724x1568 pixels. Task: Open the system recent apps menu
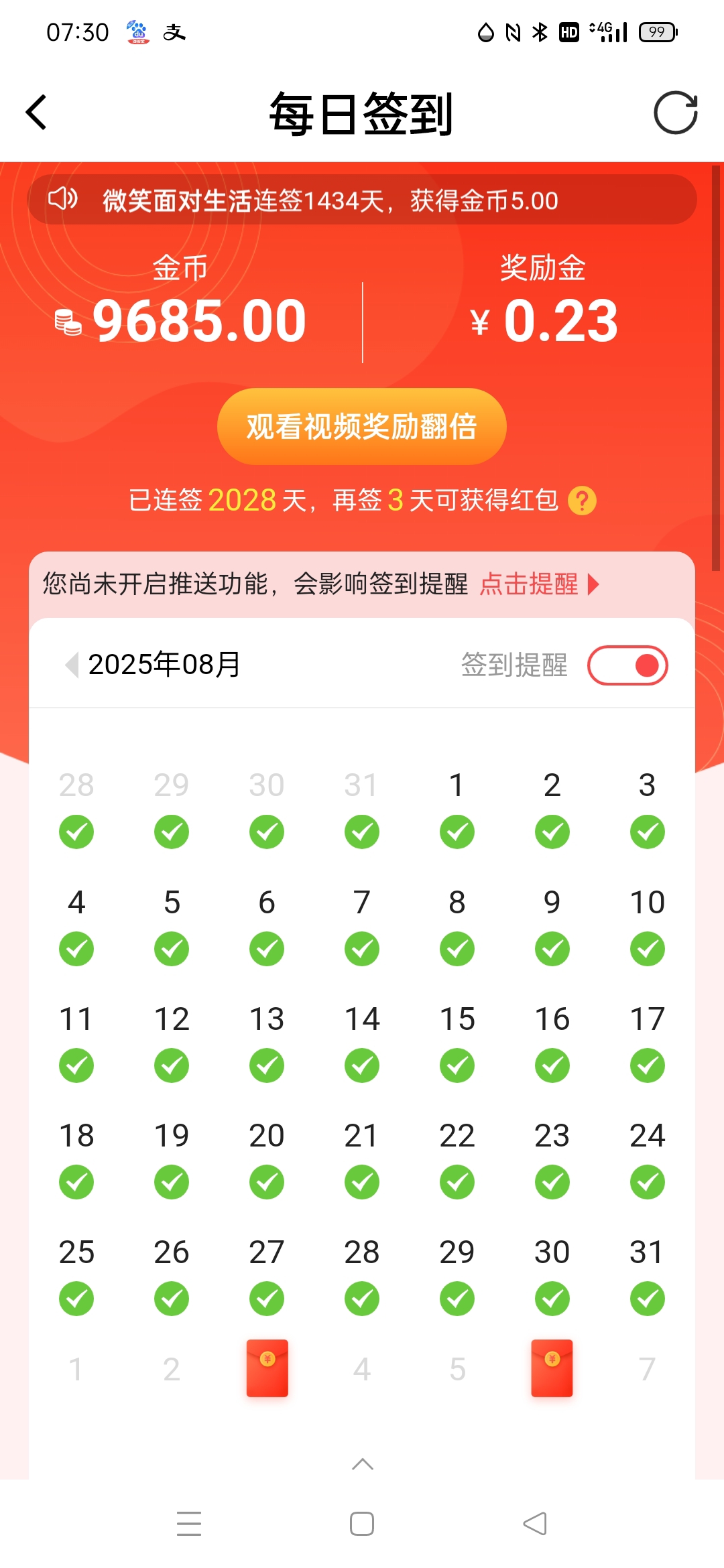coord(189,1524)
